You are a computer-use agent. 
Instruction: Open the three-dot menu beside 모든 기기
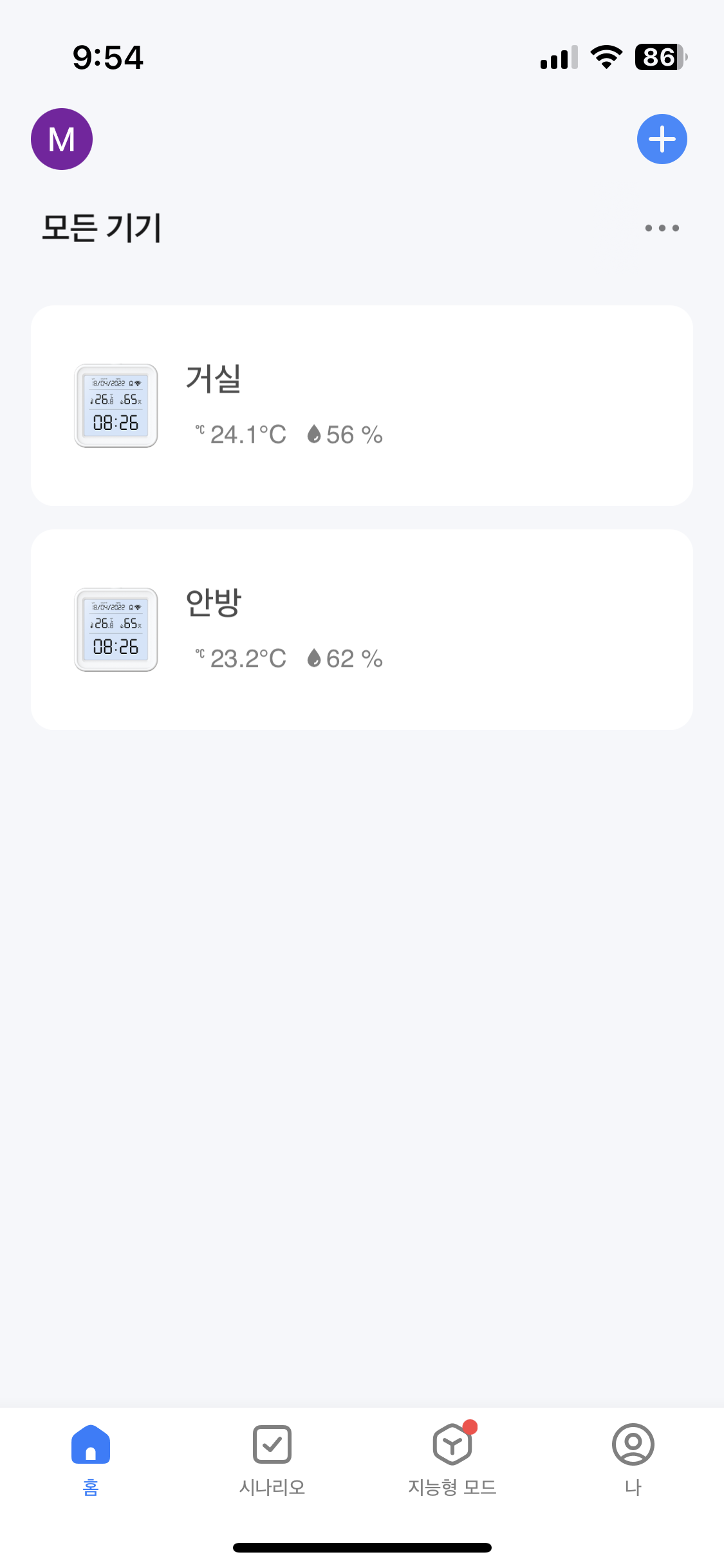(x=662, y=228)
